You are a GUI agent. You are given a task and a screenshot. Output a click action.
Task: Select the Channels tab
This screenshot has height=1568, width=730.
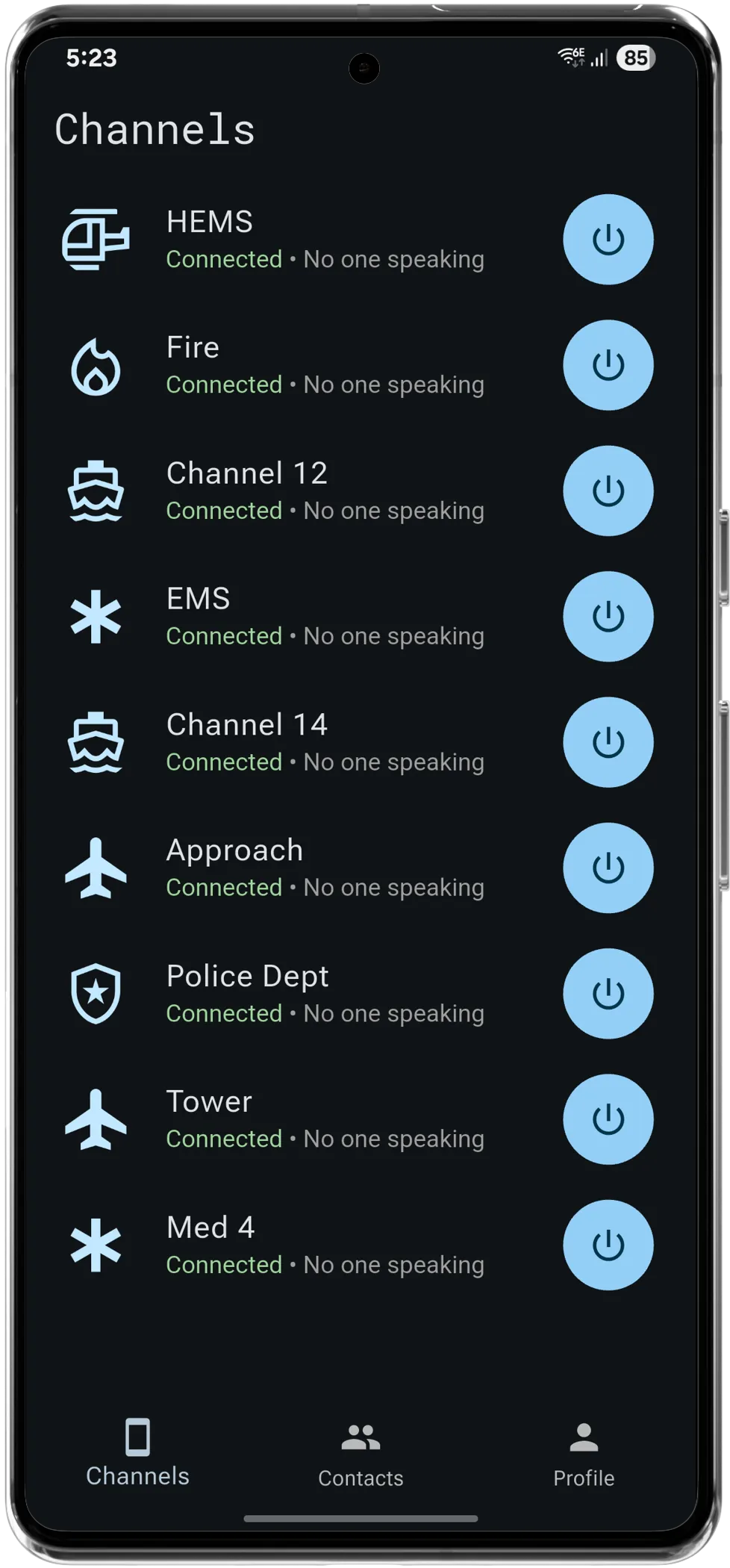(x=137, y=1453)
